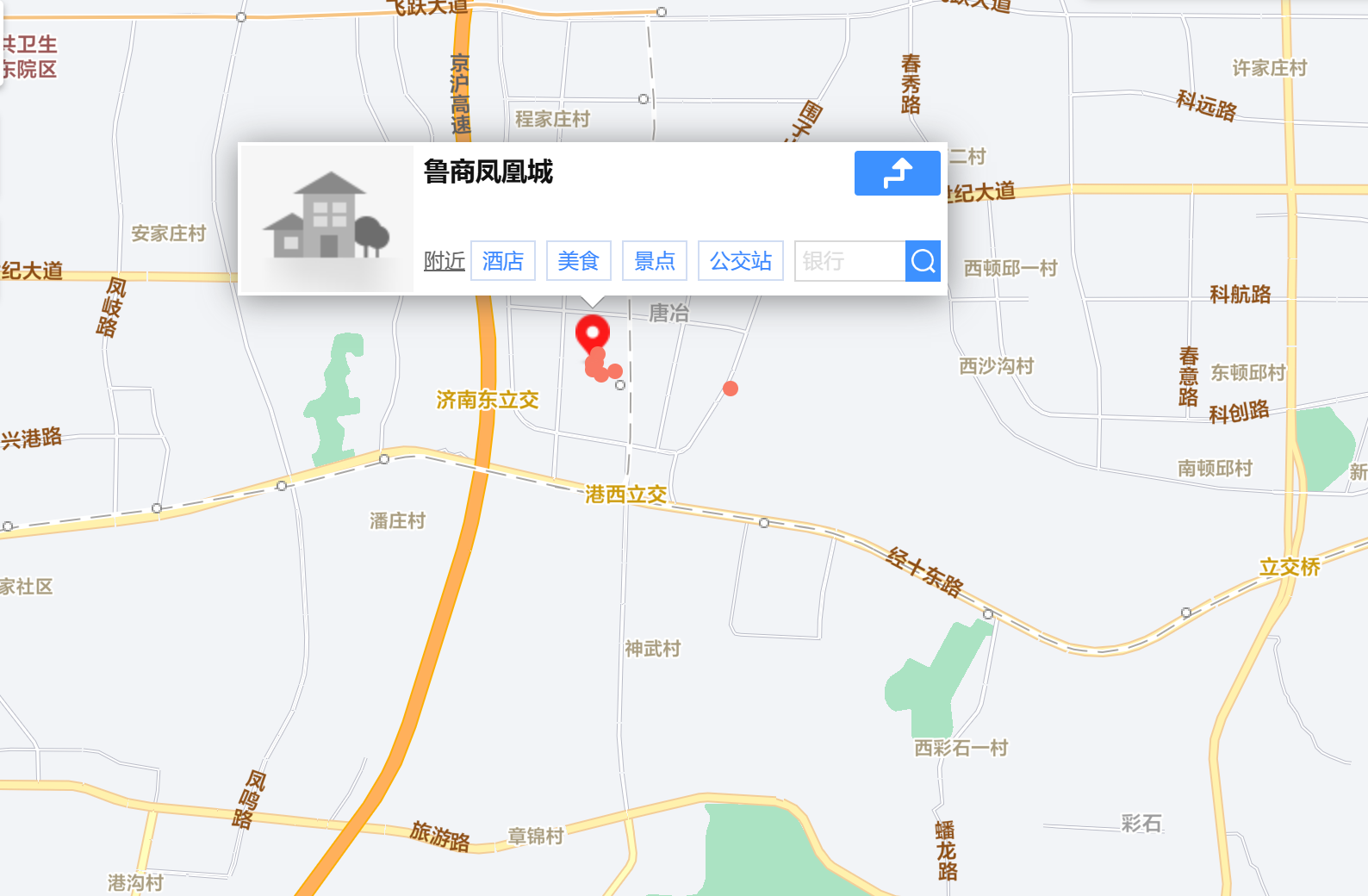Focus the nearby search input field
Image resolution: width=1368 pixels, height=896 pixels.
849,261
